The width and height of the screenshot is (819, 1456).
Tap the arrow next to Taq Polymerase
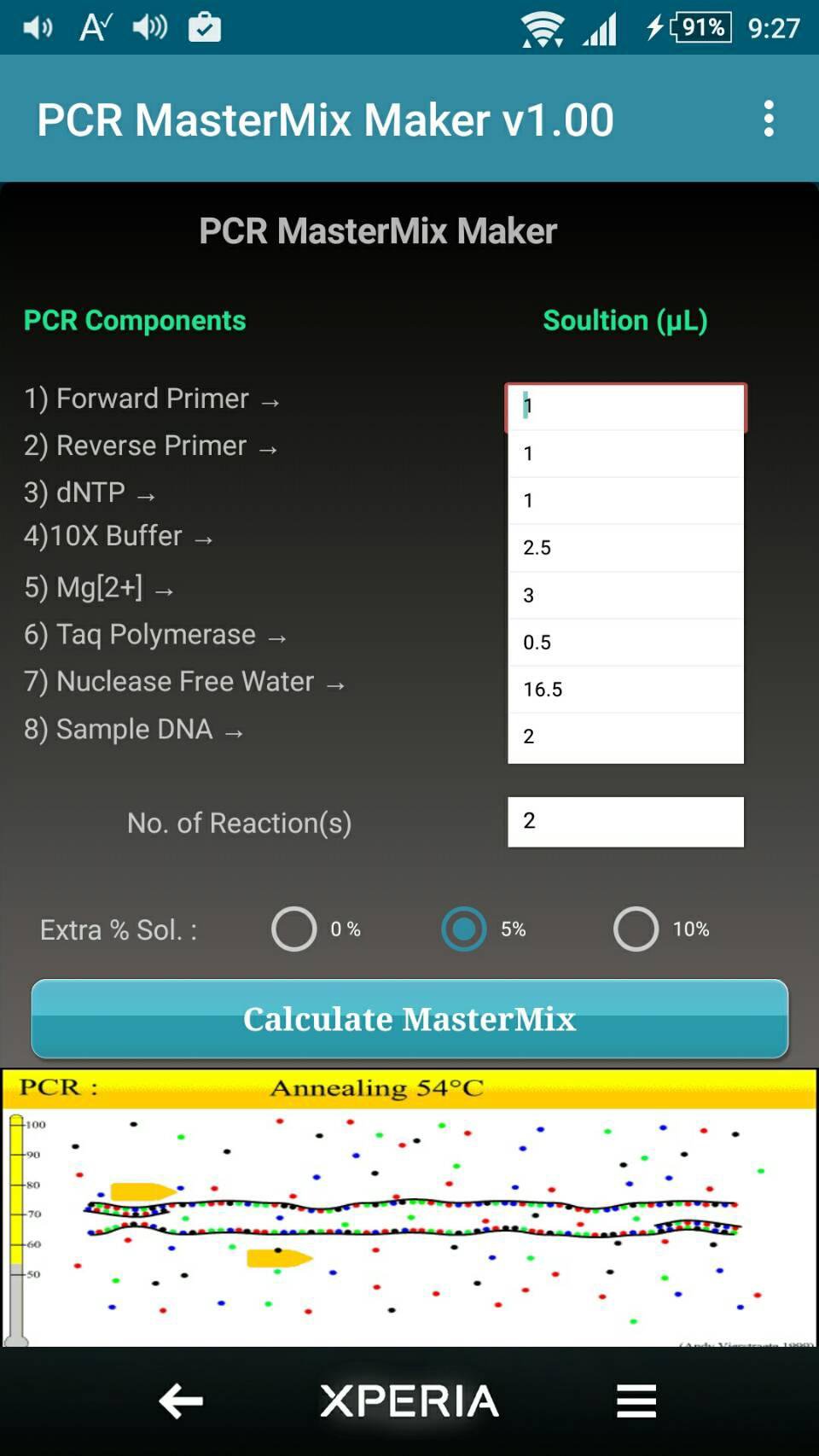(x=277, y=636)
